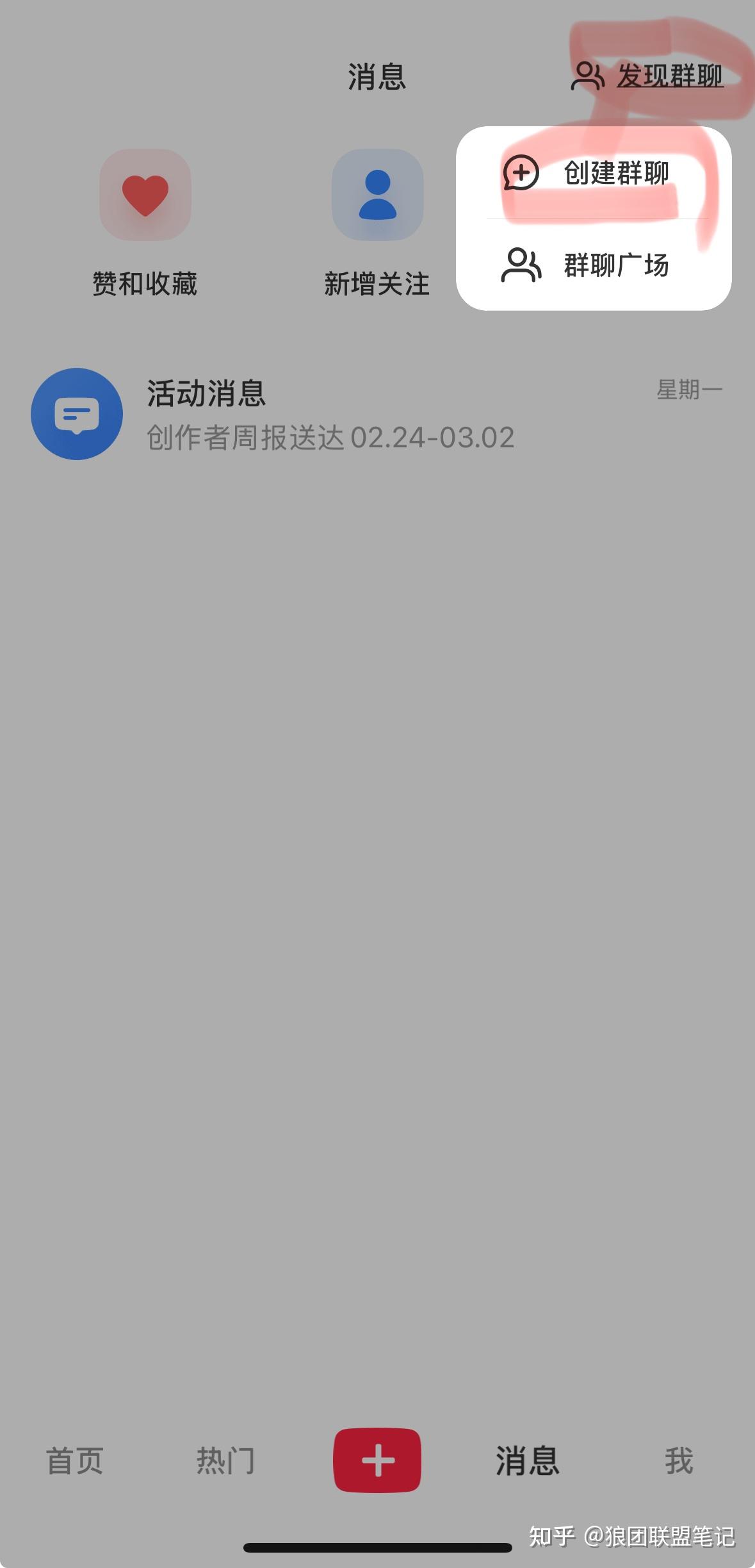Select 创建群聊 from the popup menu
The height and width of the screenshot is (1568, 755).
click(593, 173)
